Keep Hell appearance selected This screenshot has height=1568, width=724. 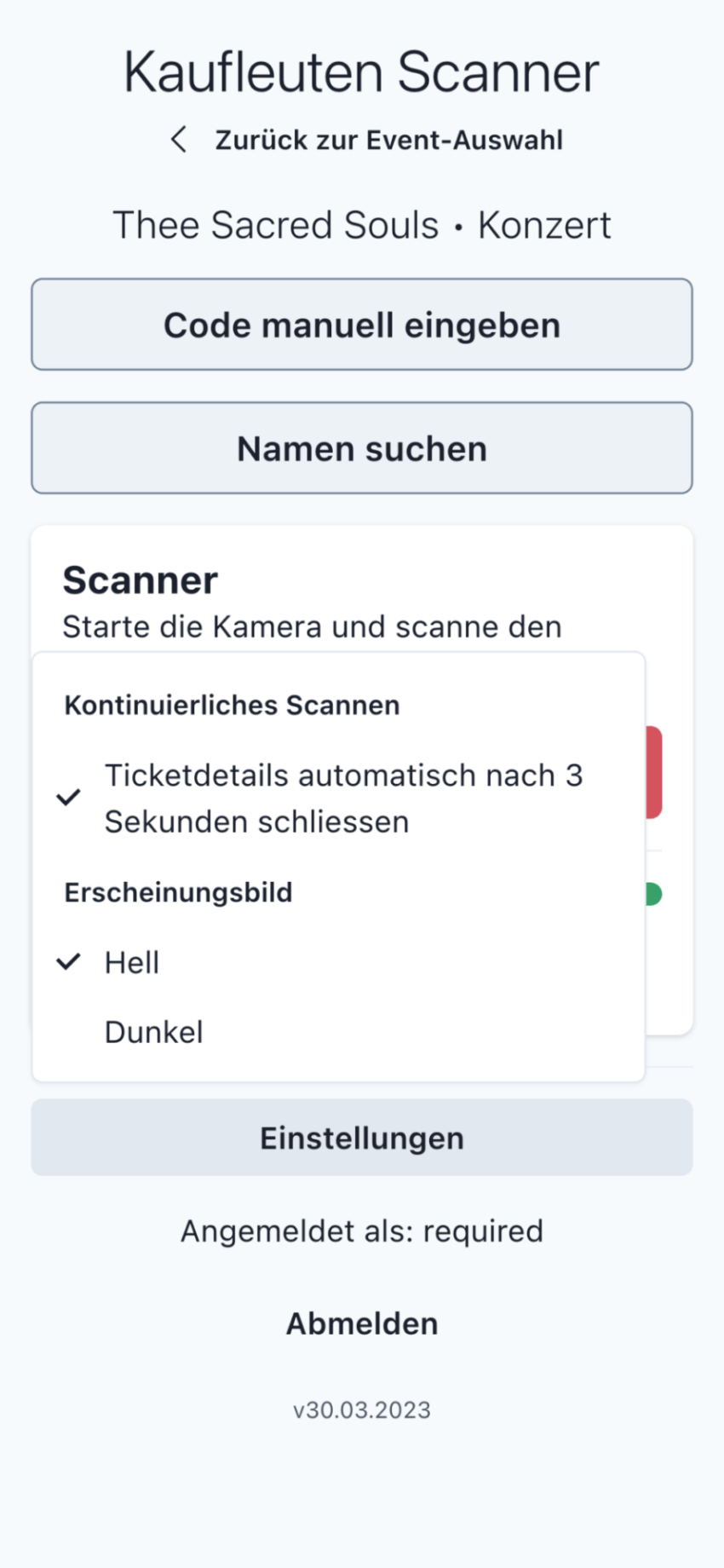(132, 962)
